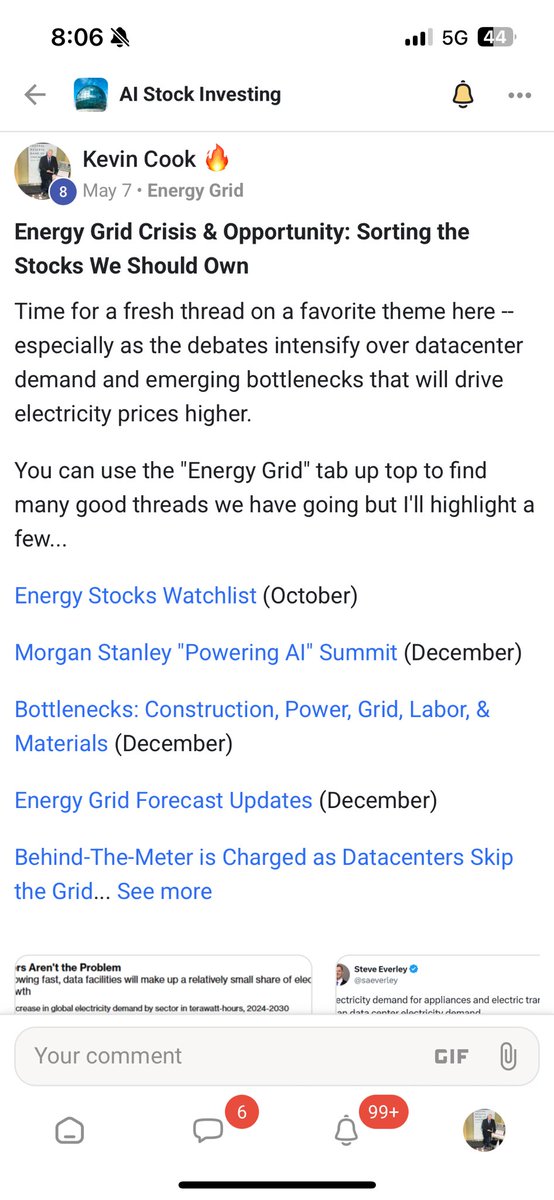Expand the post with See more
This screenshot has width=554, height=1200.
pos(165,891)
